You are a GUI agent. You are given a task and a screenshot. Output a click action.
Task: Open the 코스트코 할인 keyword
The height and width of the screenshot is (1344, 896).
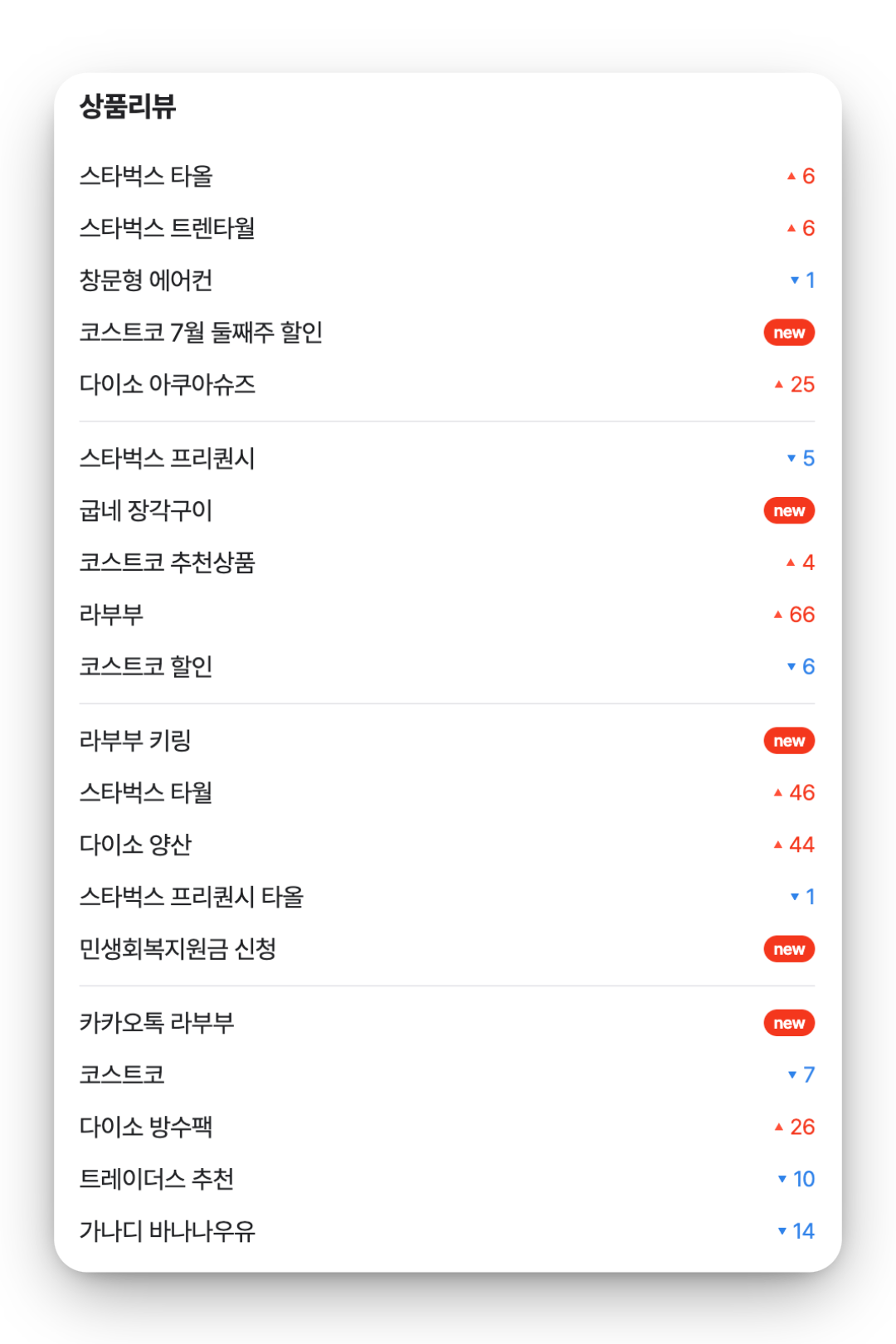[146, 667]
